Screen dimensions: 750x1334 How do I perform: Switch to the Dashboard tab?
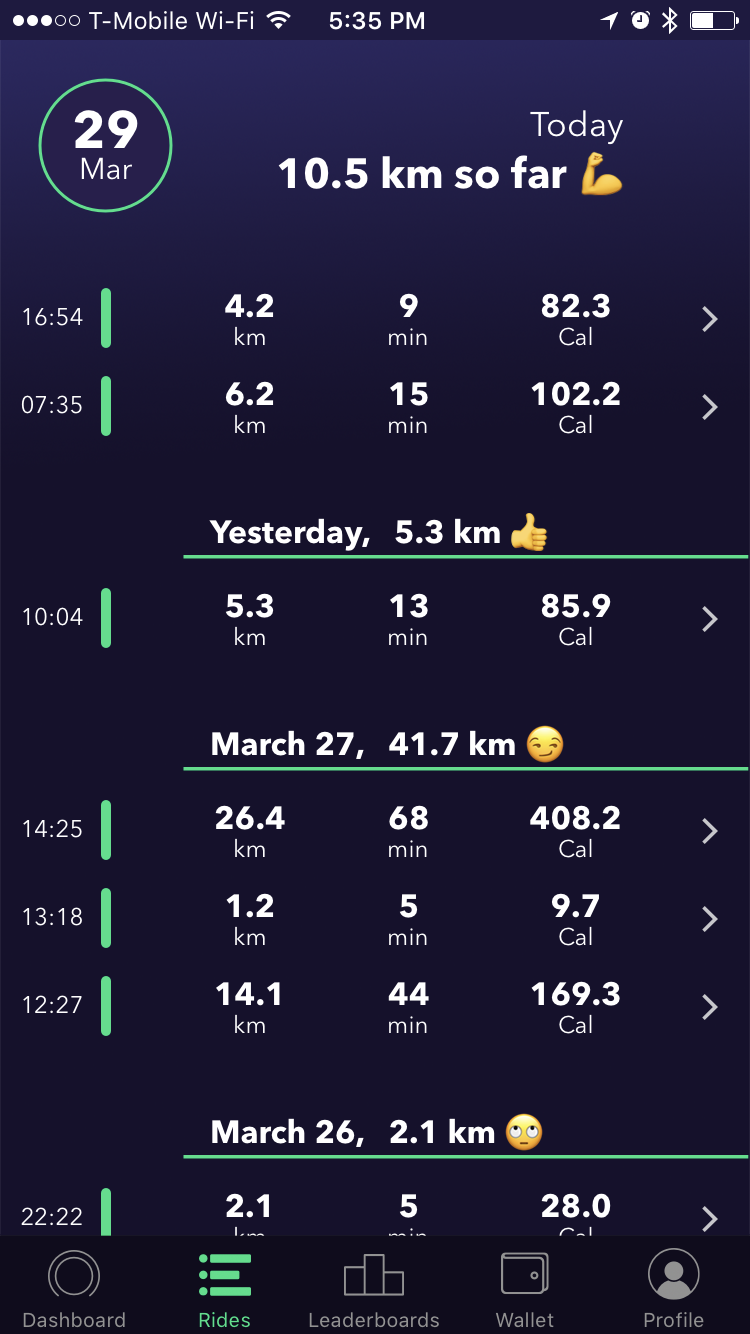click(74, 1288)
